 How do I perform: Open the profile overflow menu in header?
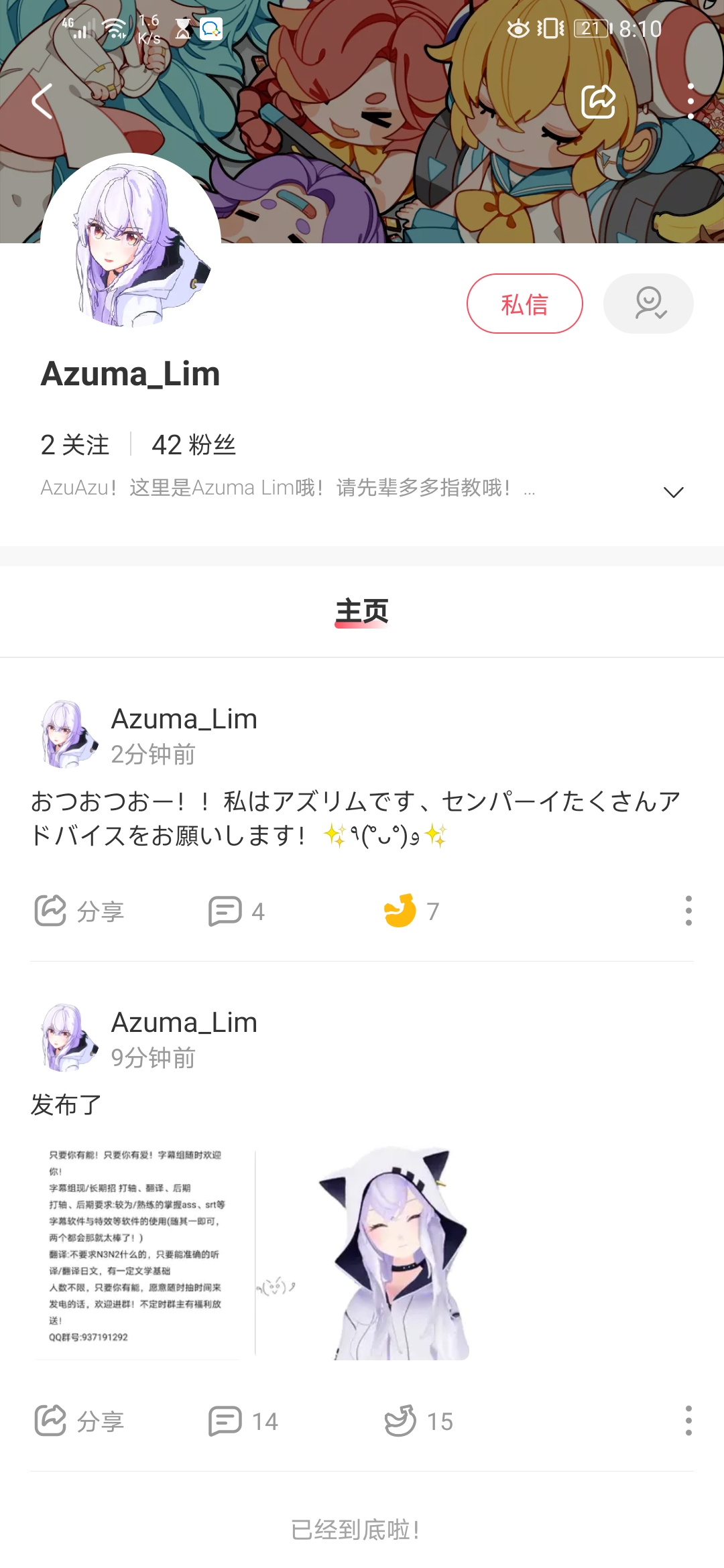690,101
